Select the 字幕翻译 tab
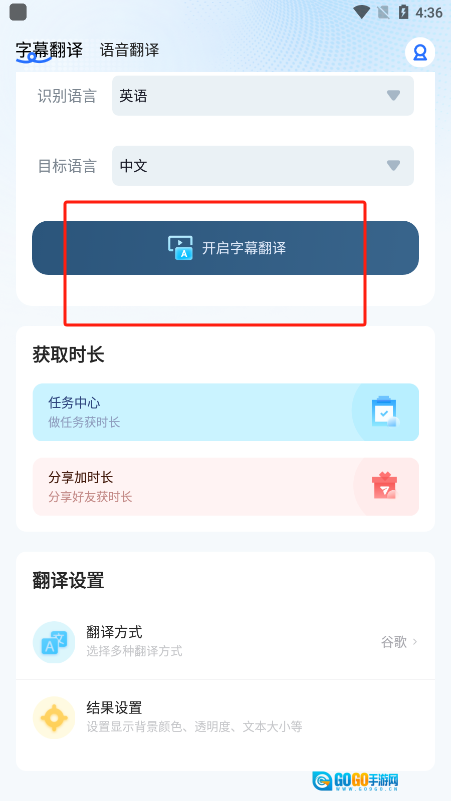Image resolution: width=451 pixels, height=801 pixels. pos(49,50)
